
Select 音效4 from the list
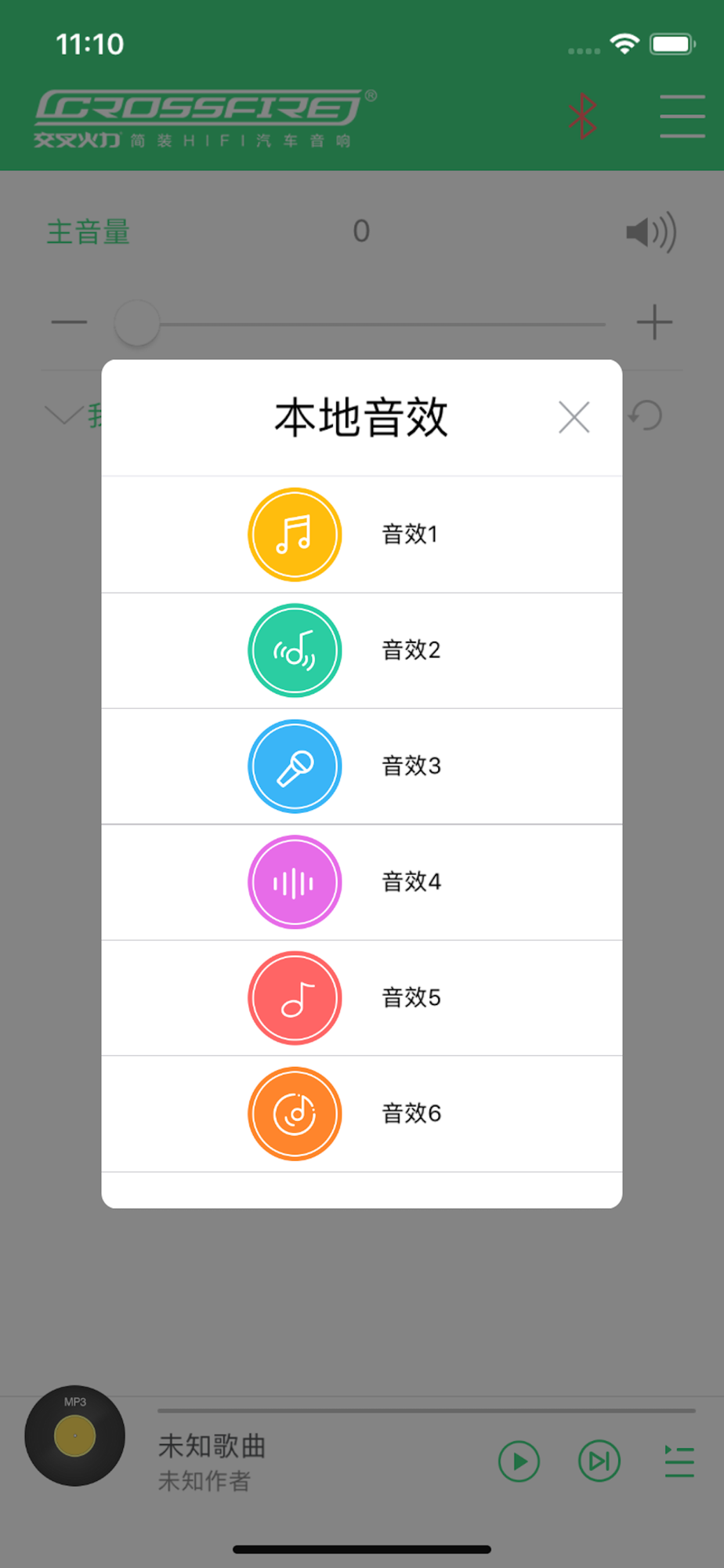[362, 882]
